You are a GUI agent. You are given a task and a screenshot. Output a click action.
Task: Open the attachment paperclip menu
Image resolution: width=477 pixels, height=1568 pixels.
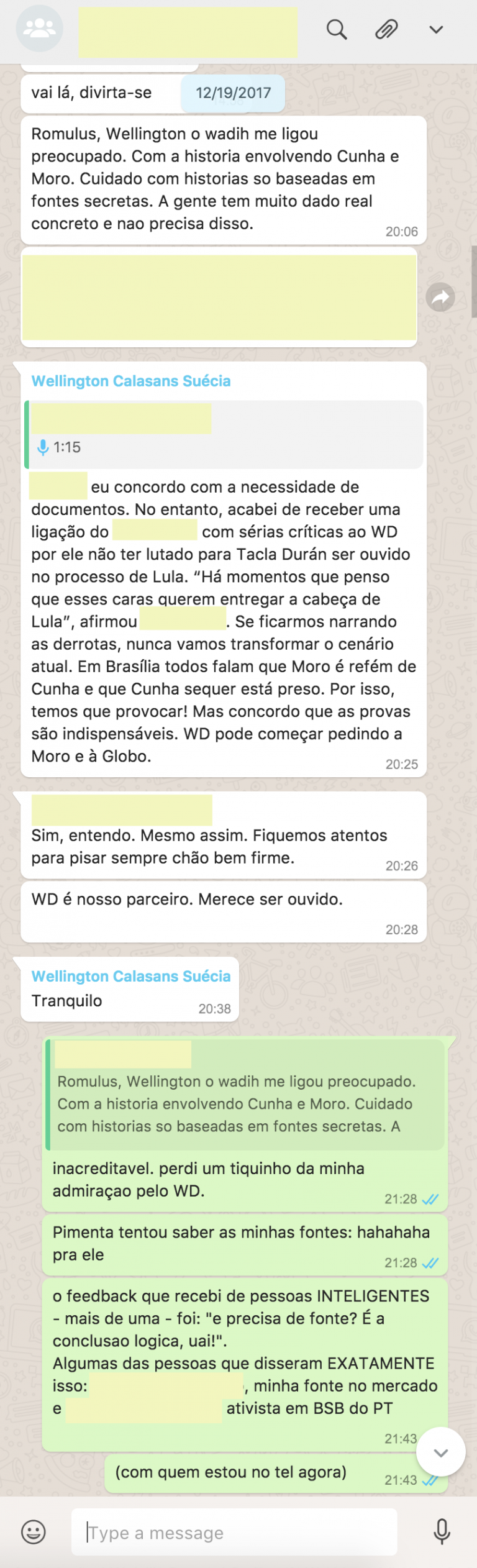click(x=386, y=29)
